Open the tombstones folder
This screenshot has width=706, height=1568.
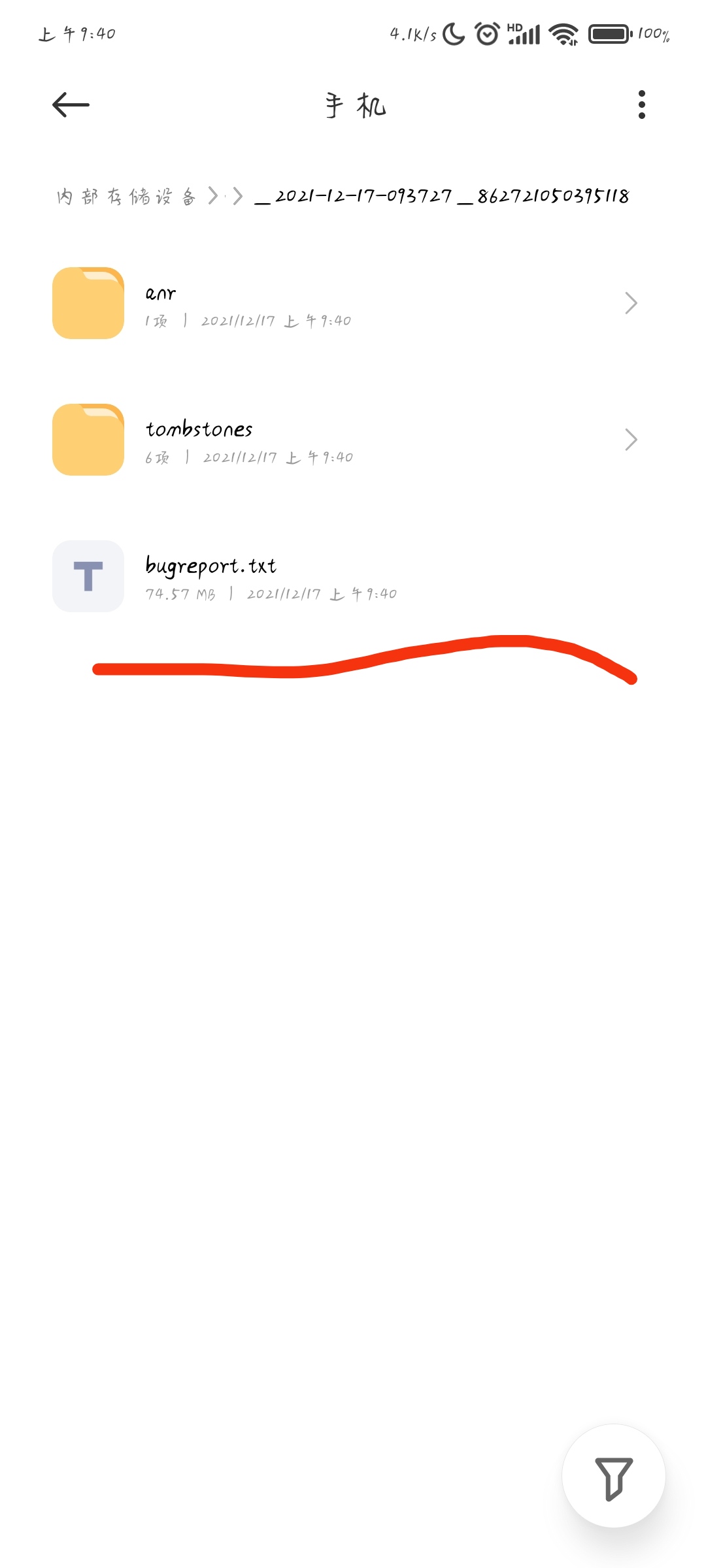coord(353,440)
